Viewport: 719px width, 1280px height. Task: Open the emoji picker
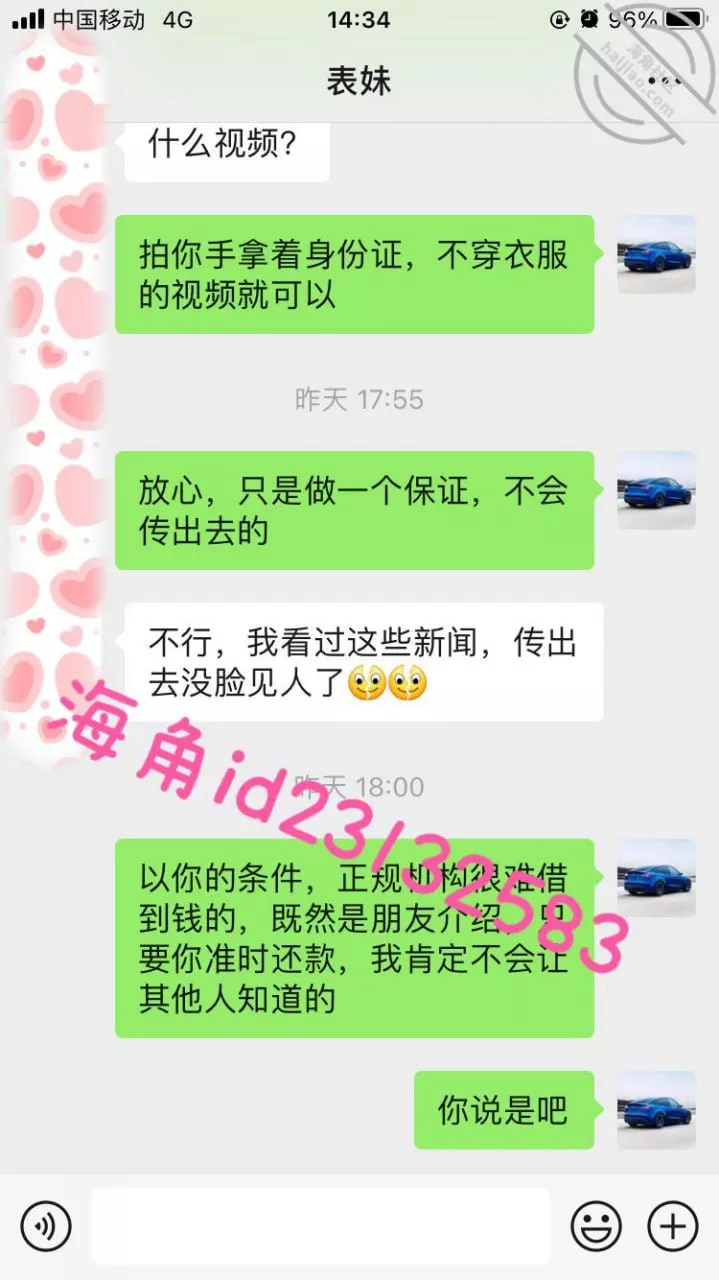(x=596, y=1226)
